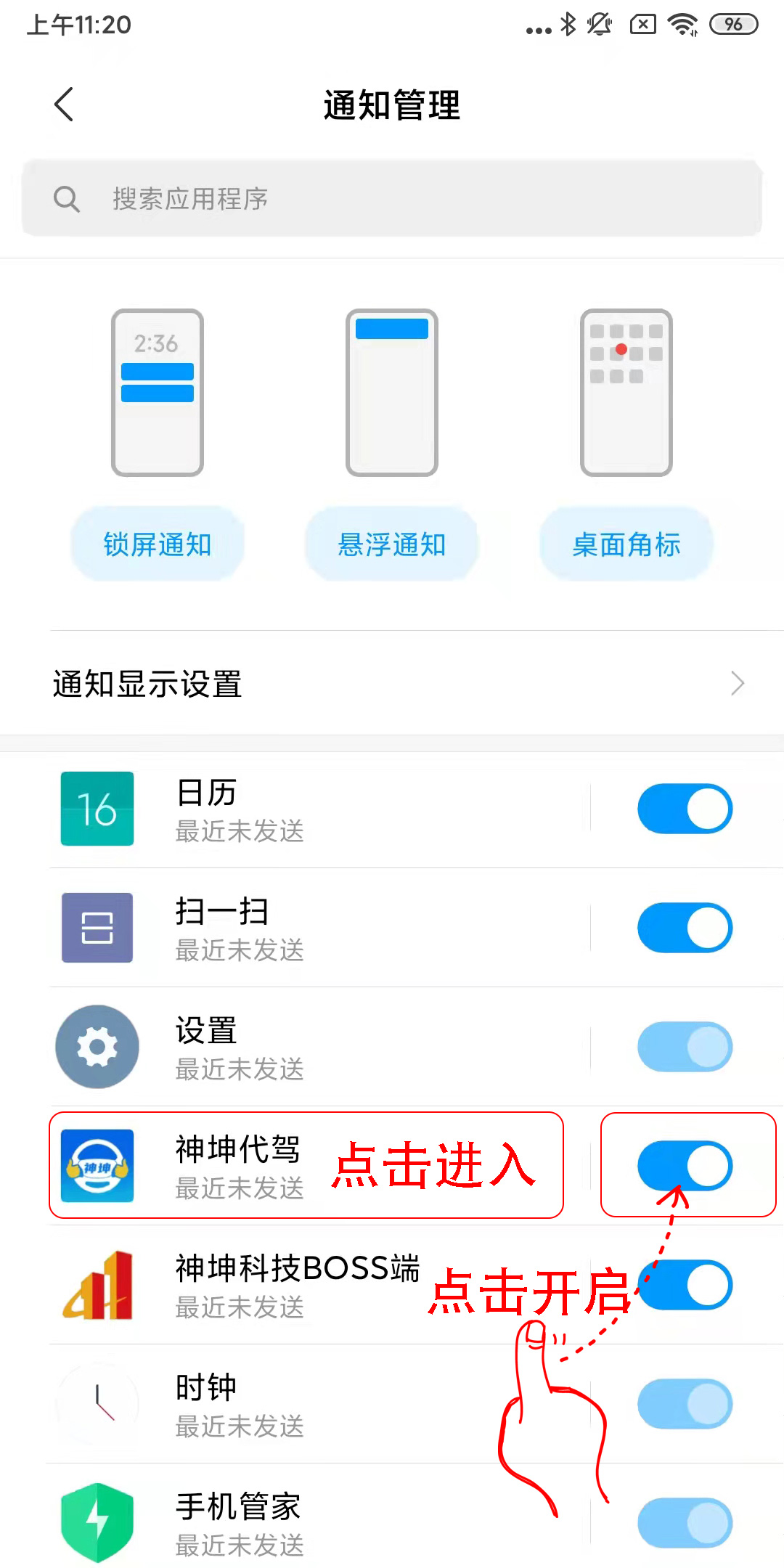
Task: Toggle notifications for 神坤科技BOSS端
Action: (x=685, y=1285)
